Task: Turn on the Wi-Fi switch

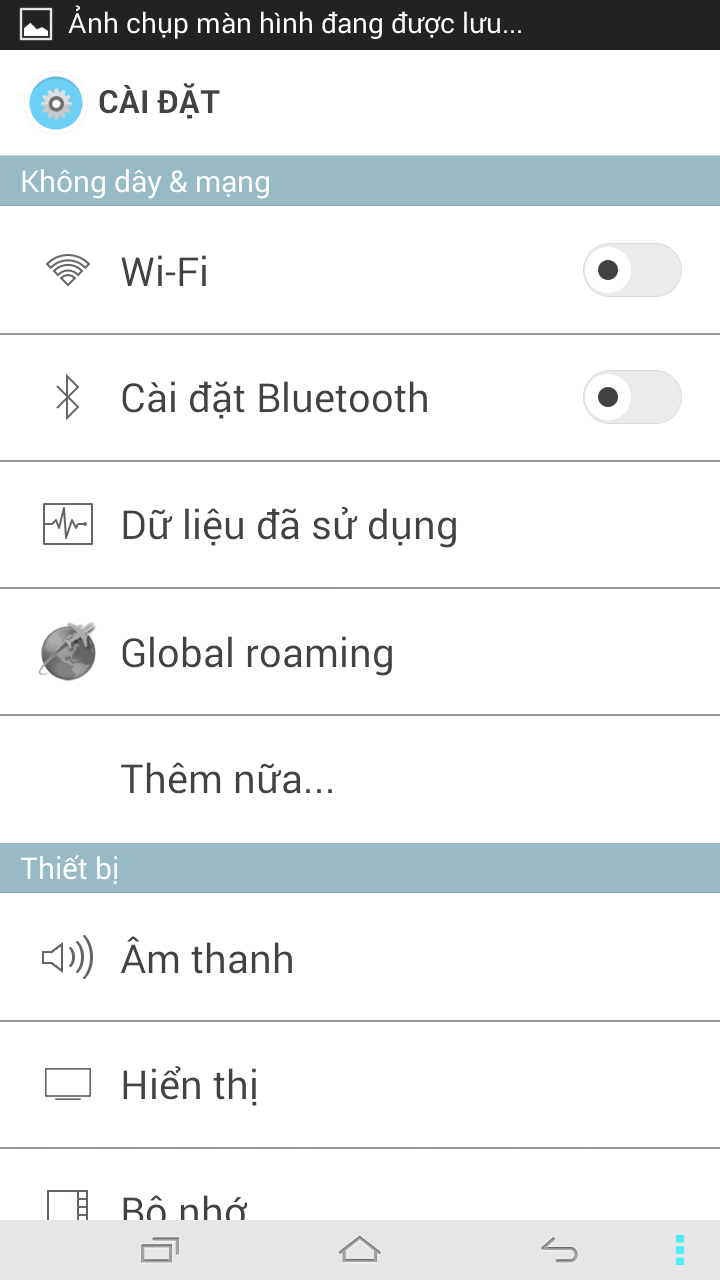Action: (x=632, y=270)
